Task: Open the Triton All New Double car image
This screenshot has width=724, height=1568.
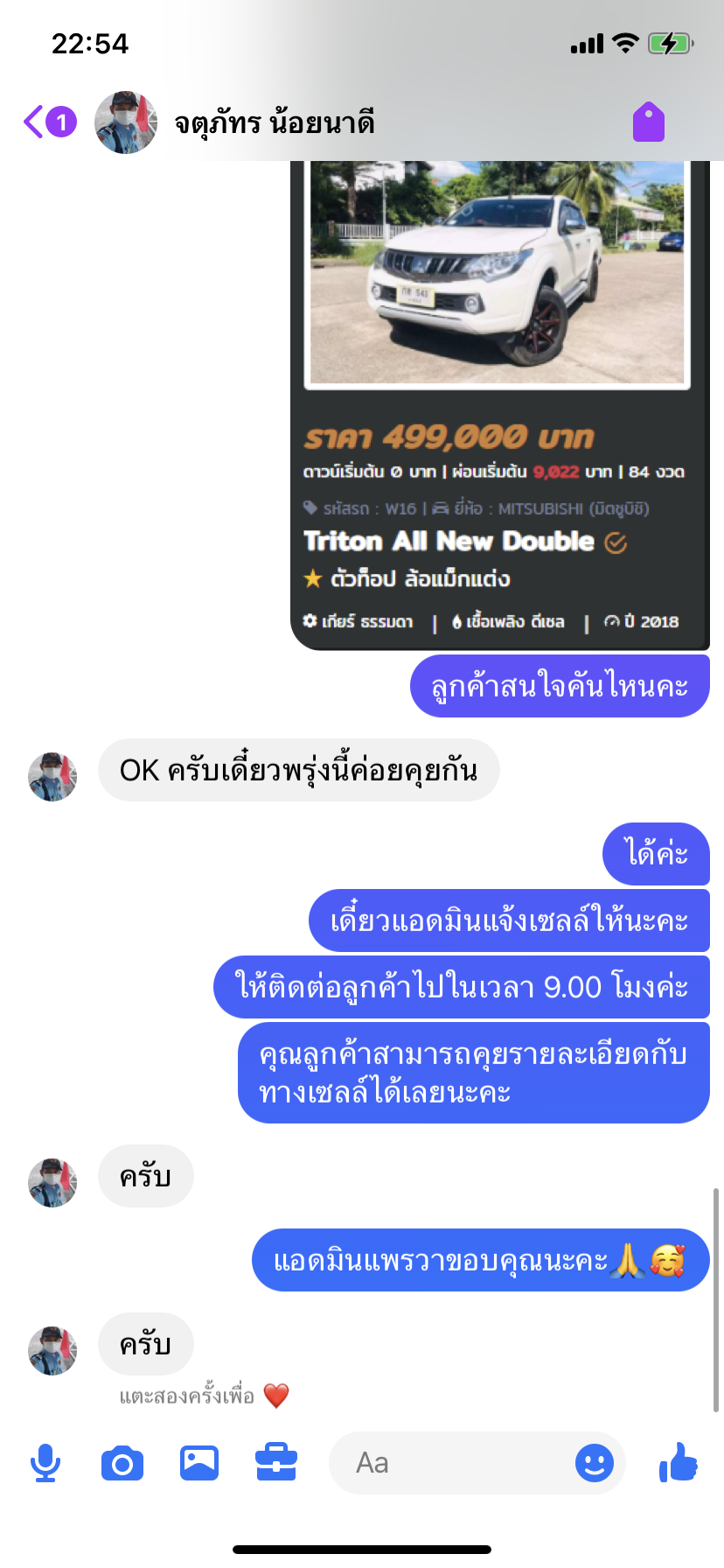Action: [x=497, y=273]
